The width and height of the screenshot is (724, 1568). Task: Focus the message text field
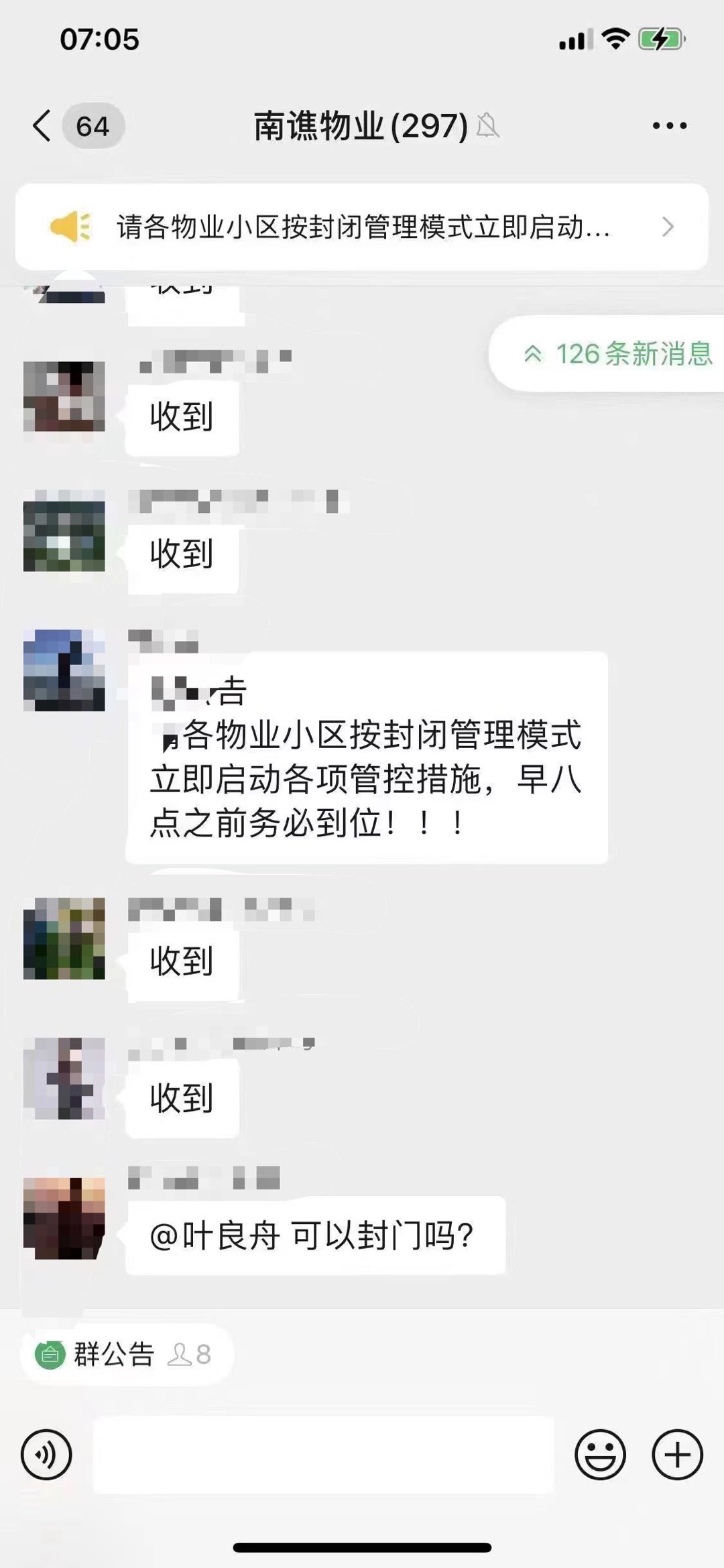pos(323,1455)
